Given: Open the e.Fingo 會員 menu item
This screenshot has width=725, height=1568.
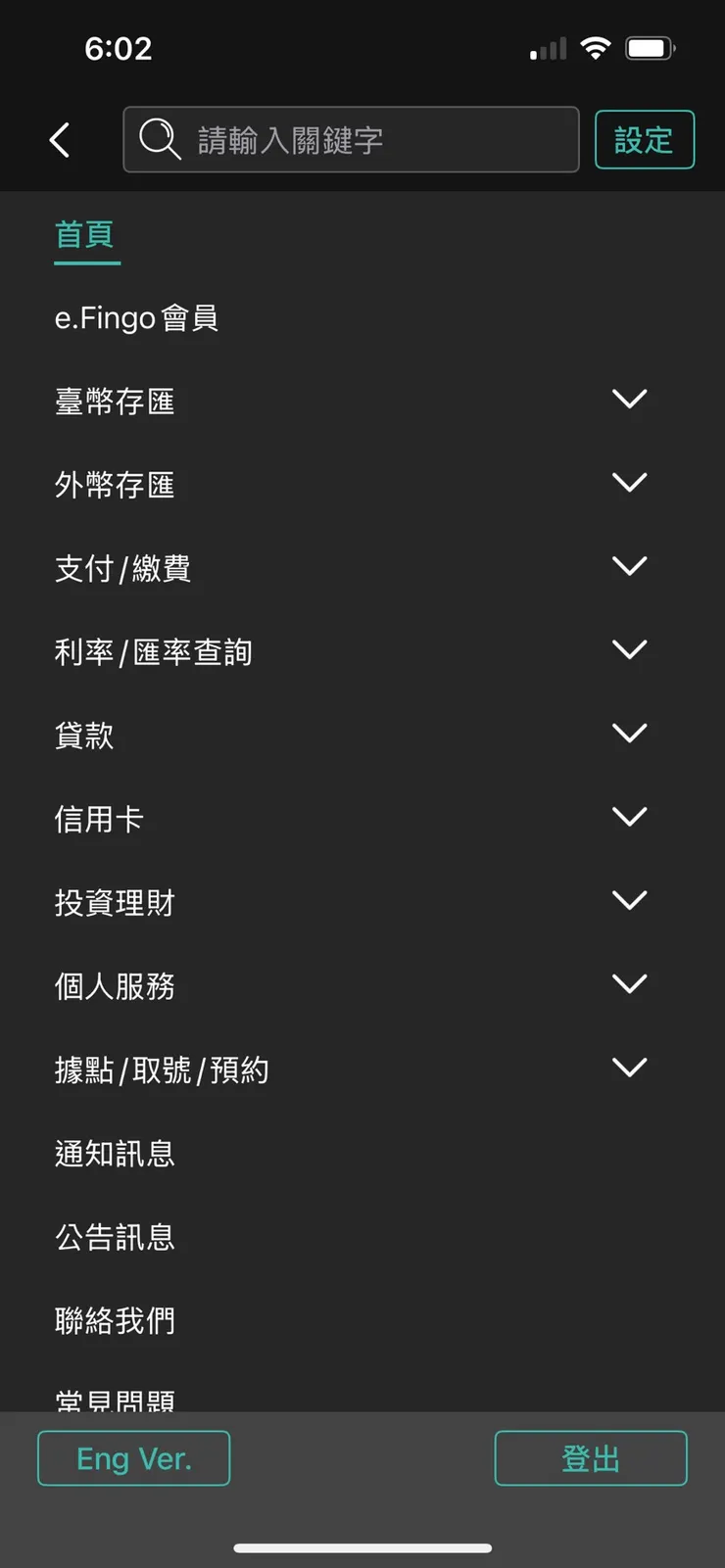Looking at the screenshot, I should click(136, 317).
